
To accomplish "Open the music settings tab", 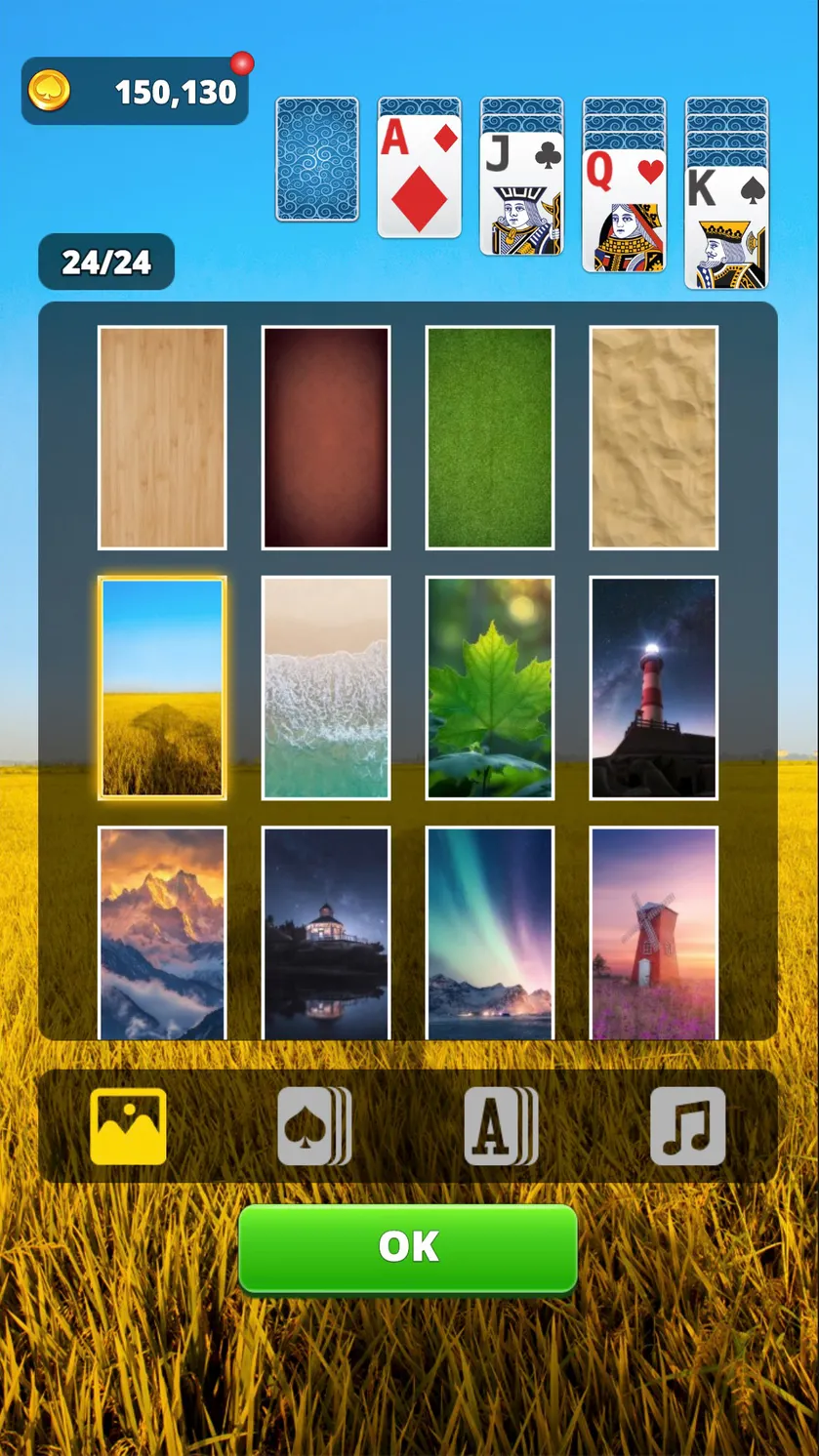I will click(688, 1126).
